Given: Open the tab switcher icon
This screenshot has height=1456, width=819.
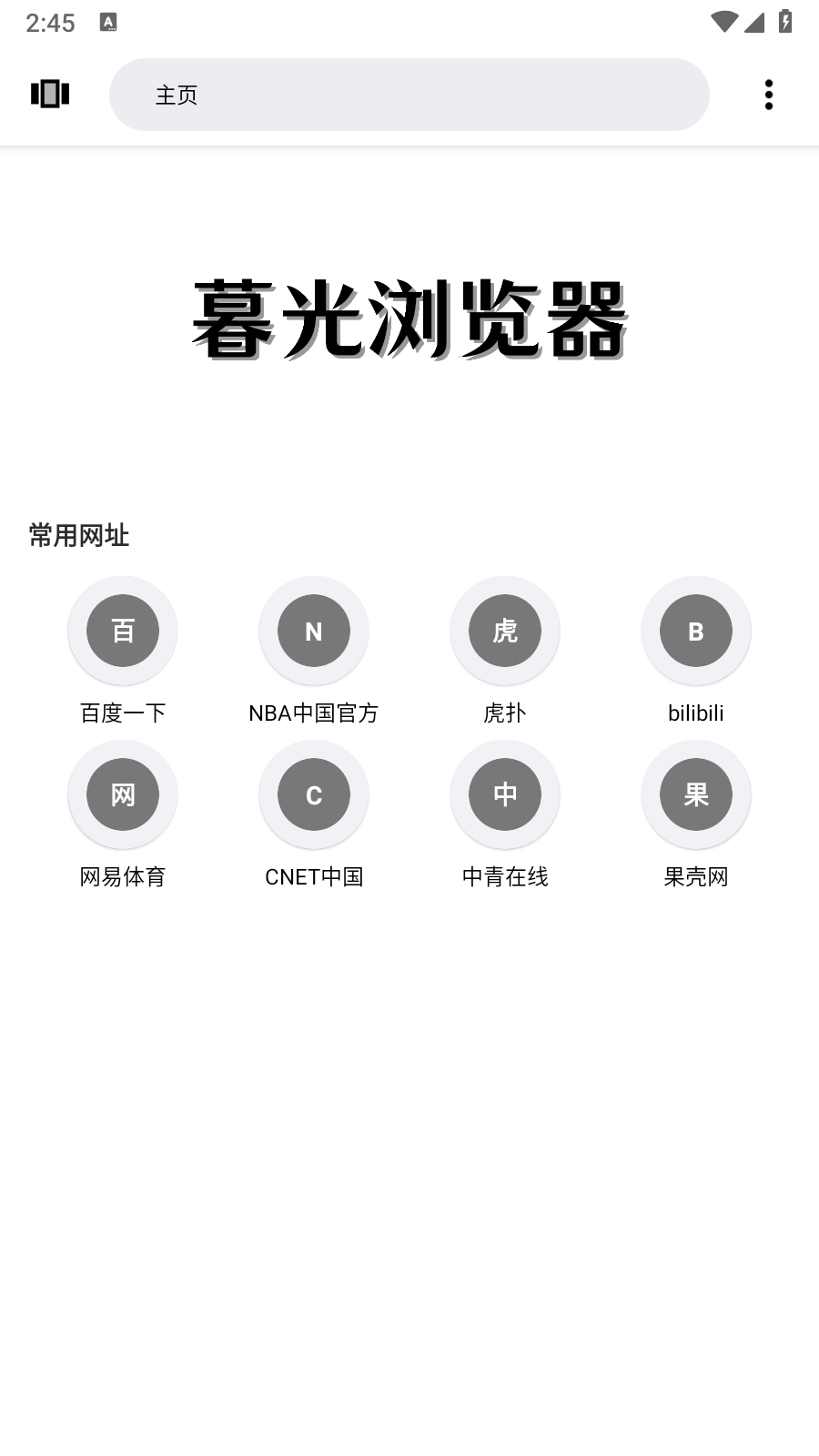Looking at the screenshot, I should click(x=50, y=94).
